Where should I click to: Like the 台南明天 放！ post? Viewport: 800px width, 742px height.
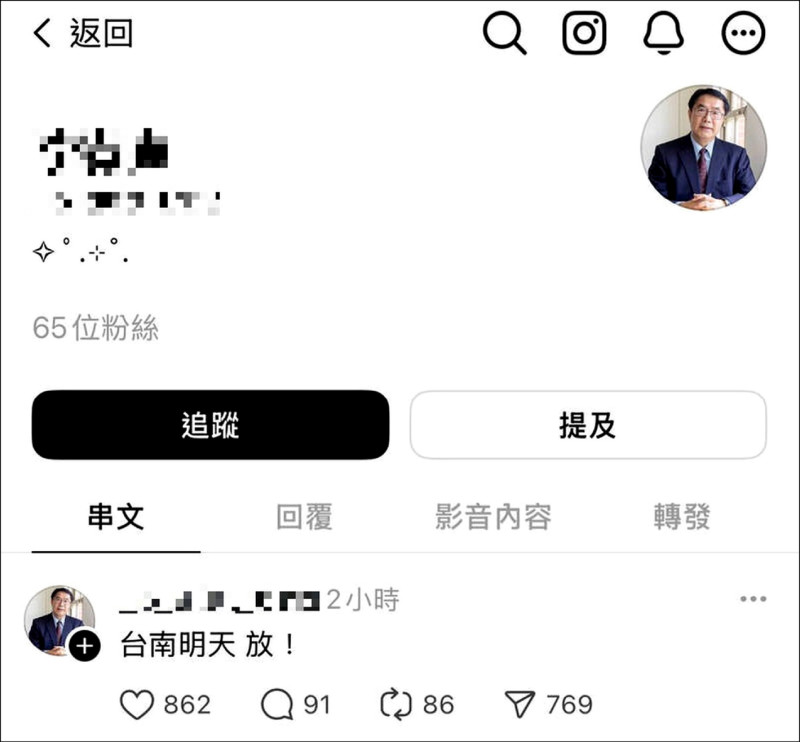coord(137,705)
